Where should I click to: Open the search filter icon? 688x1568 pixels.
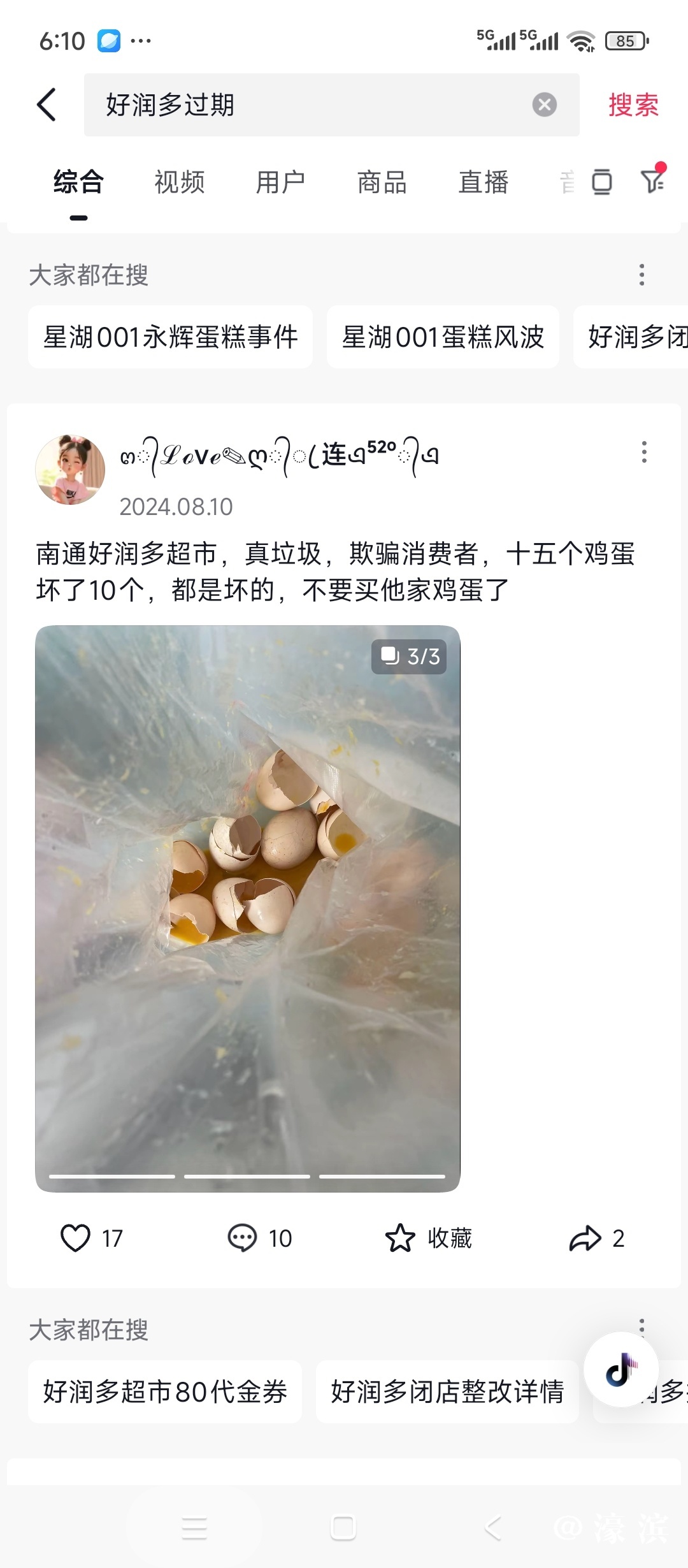point(653,181)
